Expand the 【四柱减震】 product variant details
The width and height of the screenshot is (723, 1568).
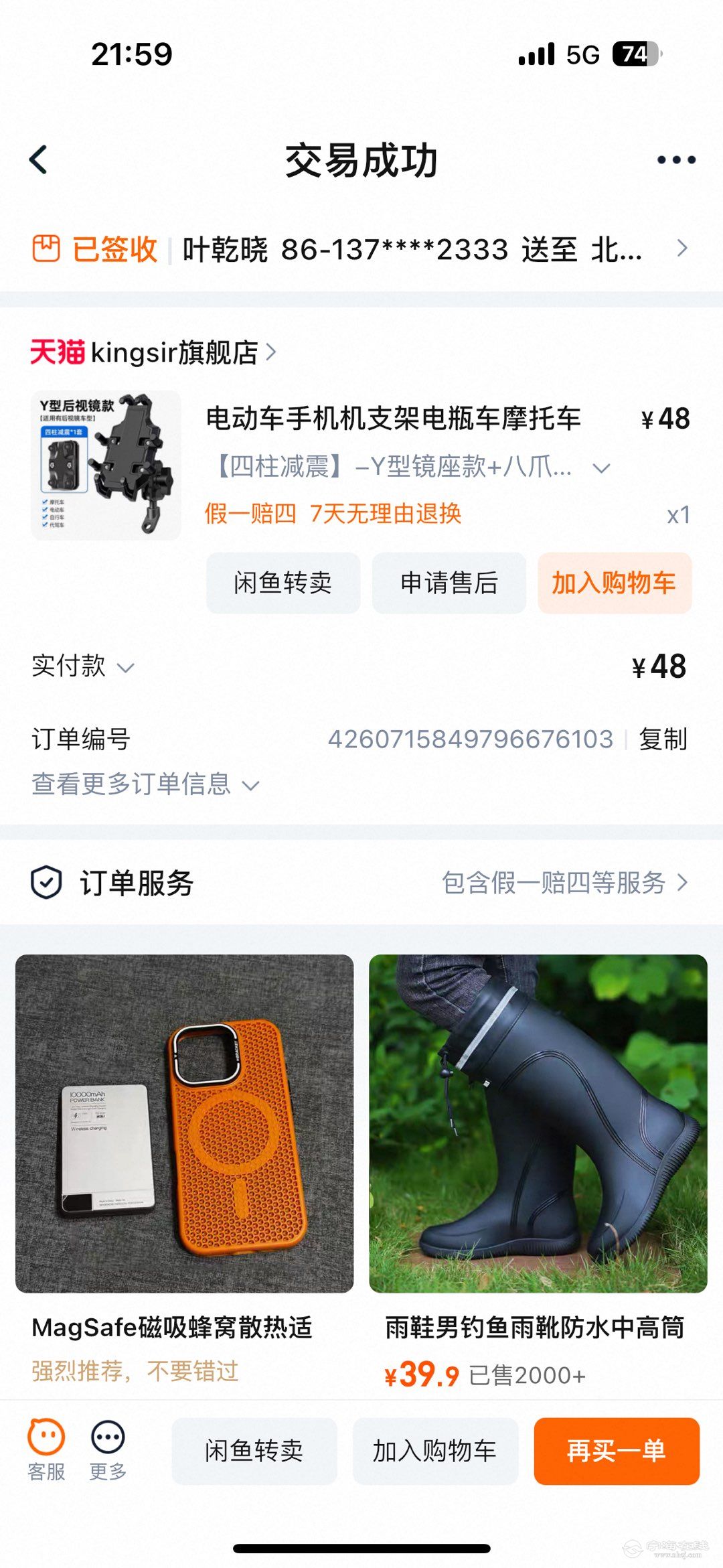[x=600, y=468]
